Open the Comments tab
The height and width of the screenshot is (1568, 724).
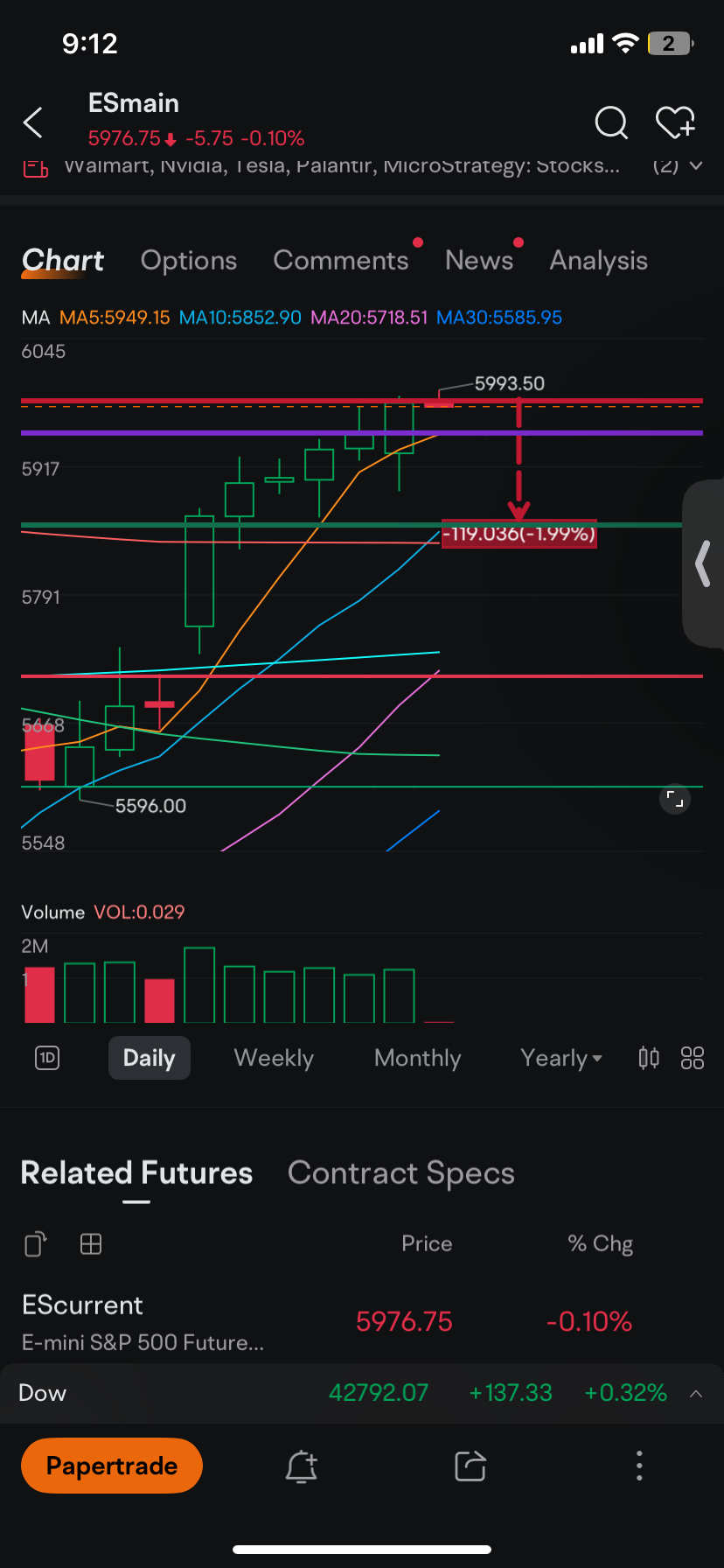(341, 261)
